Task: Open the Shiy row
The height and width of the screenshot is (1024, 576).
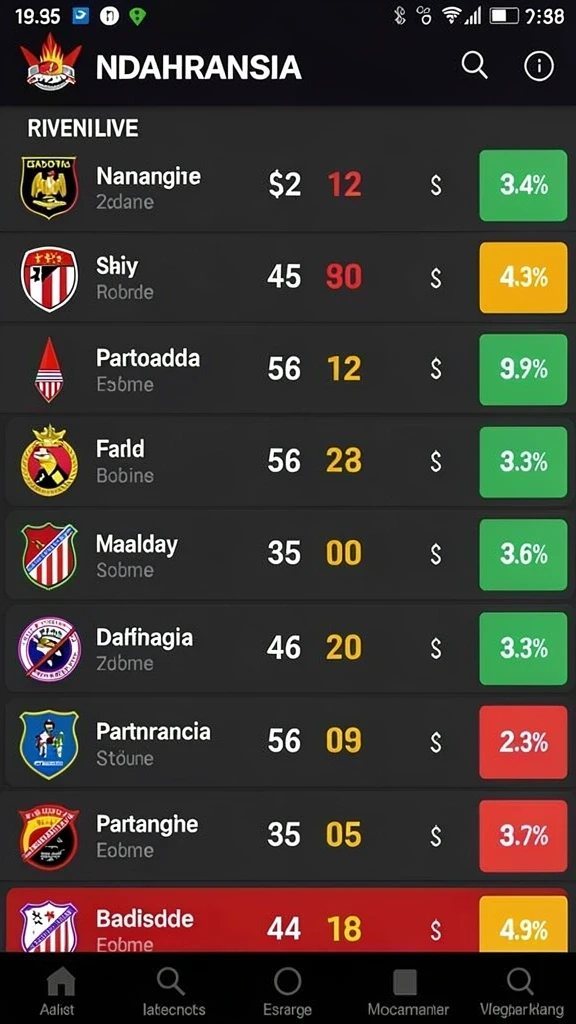Action: 288,278
